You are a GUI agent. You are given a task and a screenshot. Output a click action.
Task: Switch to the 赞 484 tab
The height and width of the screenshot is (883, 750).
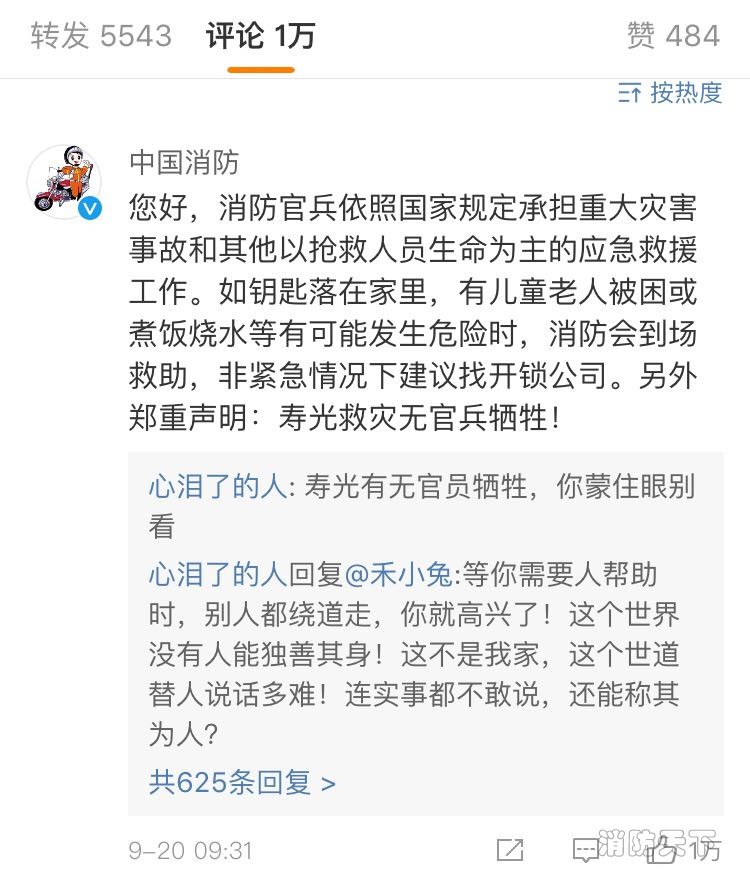point(672,37)
